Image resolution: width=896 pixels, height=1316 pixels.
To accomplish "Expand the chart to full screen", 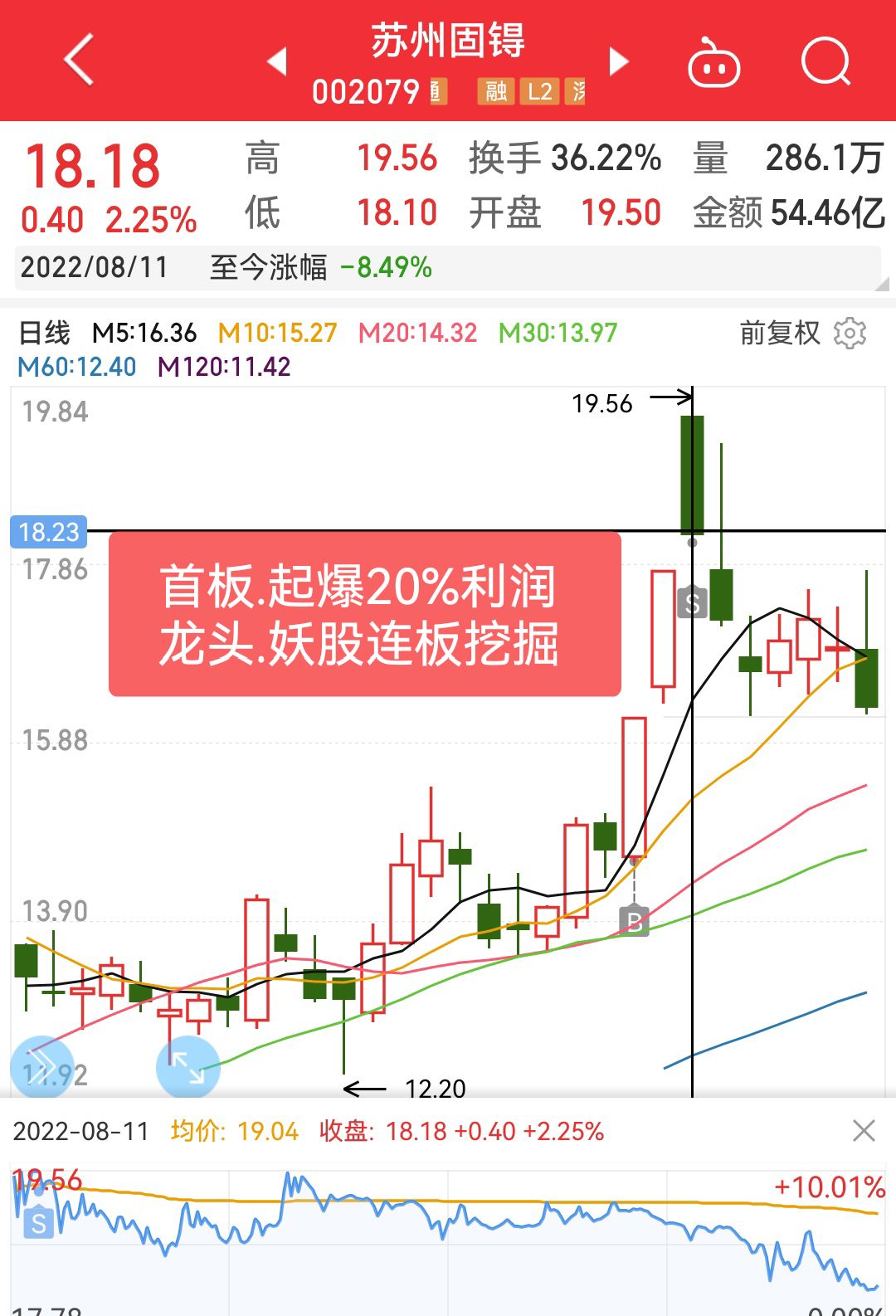I will pyautogui.click(x=188, y=1067).
